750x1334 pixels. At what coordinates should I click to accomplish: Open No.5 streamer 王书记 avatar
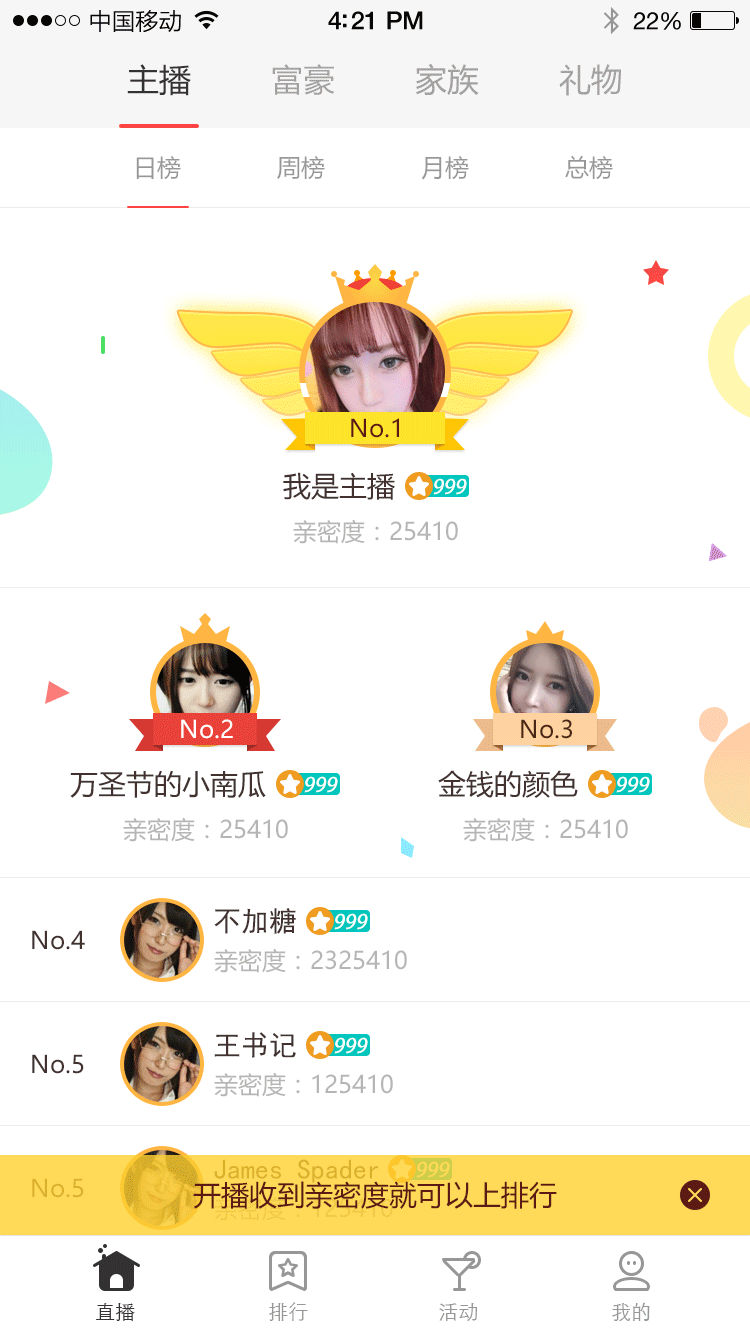[x=161, y=1064]
